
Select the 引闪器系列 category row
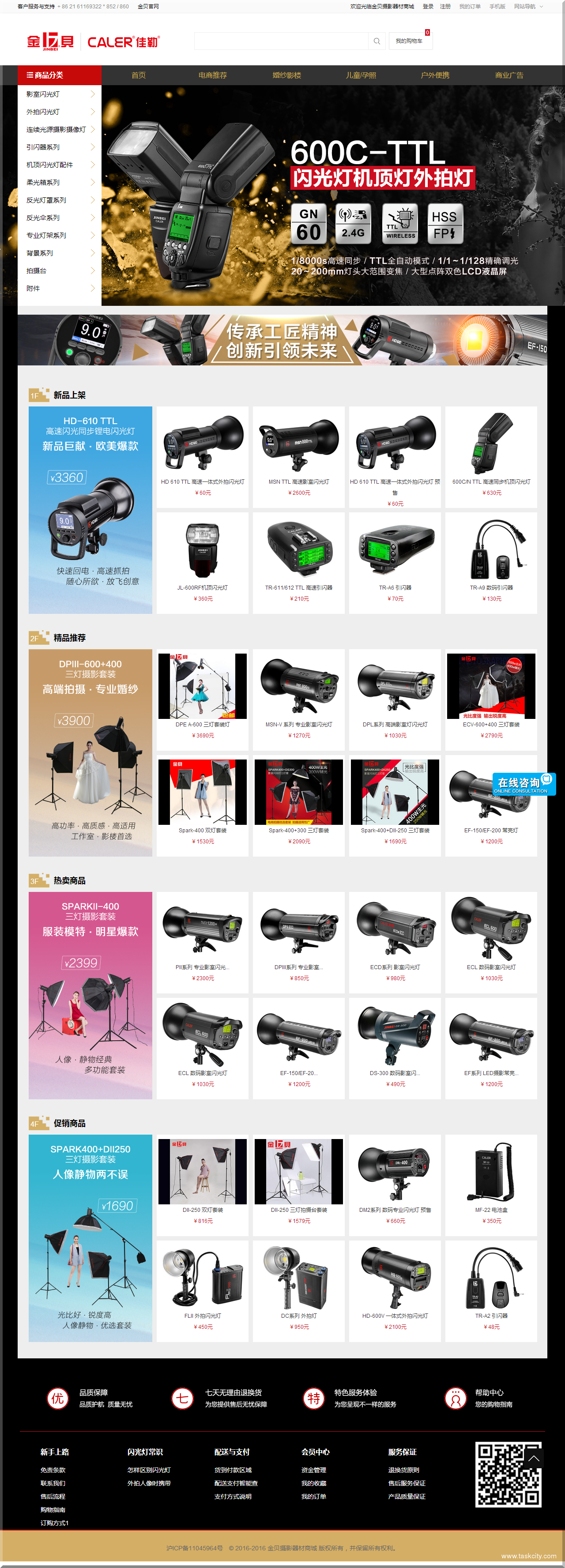point(60,147)
